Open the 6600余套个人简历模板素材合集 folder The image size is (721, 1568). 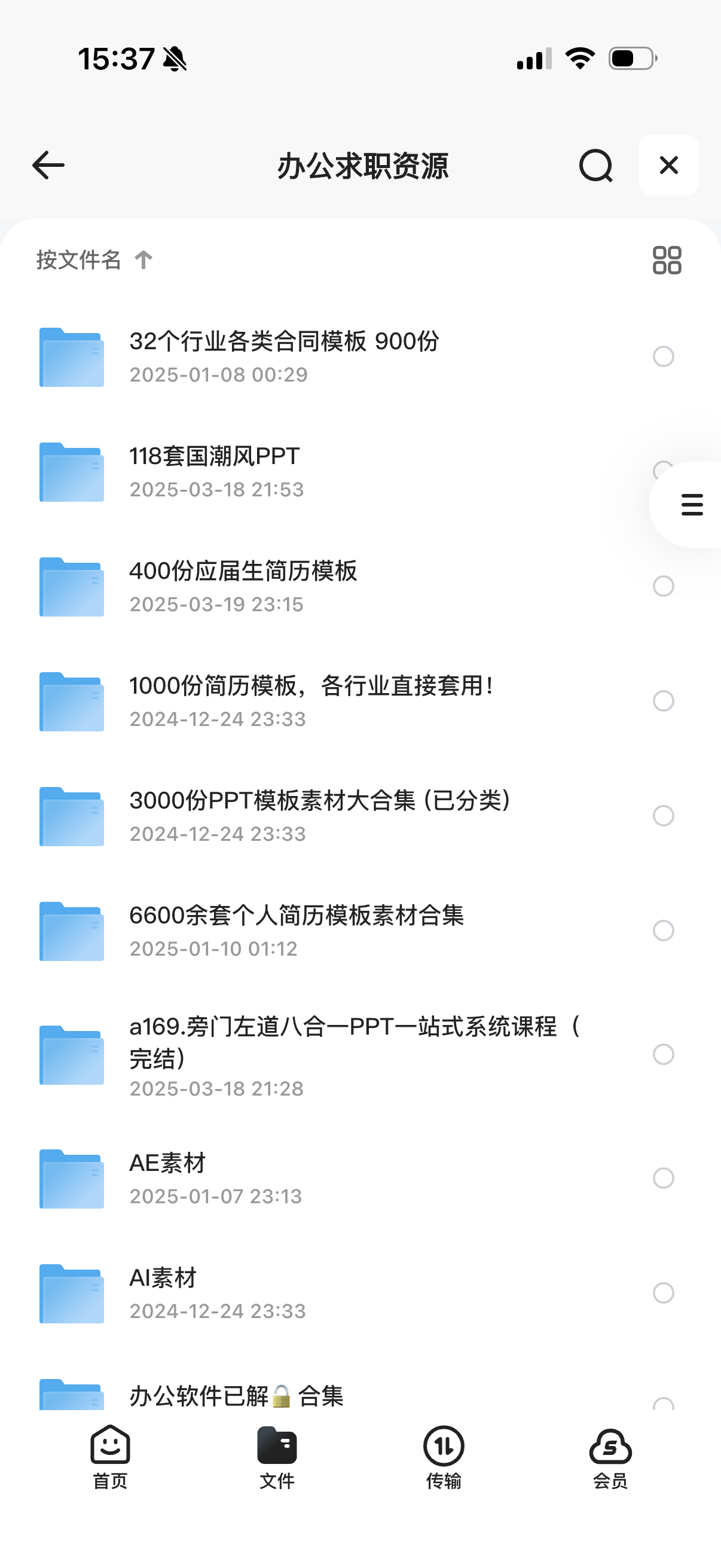(297, 930)
